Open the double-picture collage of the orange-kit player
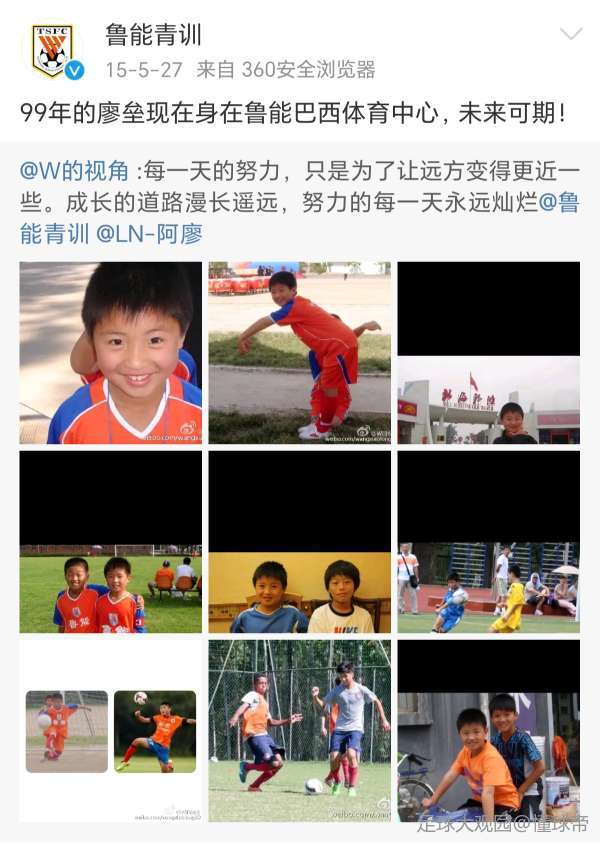The image size is (600, 845). (110, 731)
